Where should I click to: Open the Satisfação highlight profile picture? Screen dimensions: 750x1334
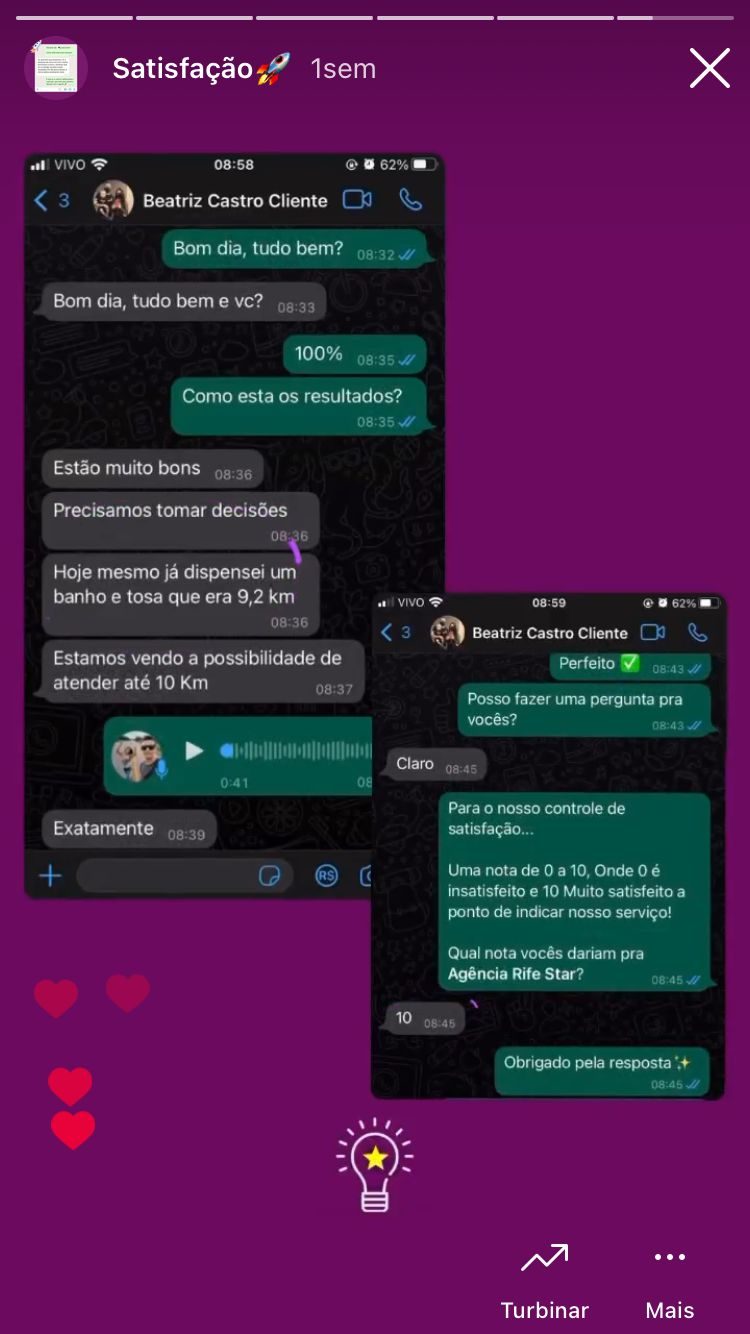56,68
